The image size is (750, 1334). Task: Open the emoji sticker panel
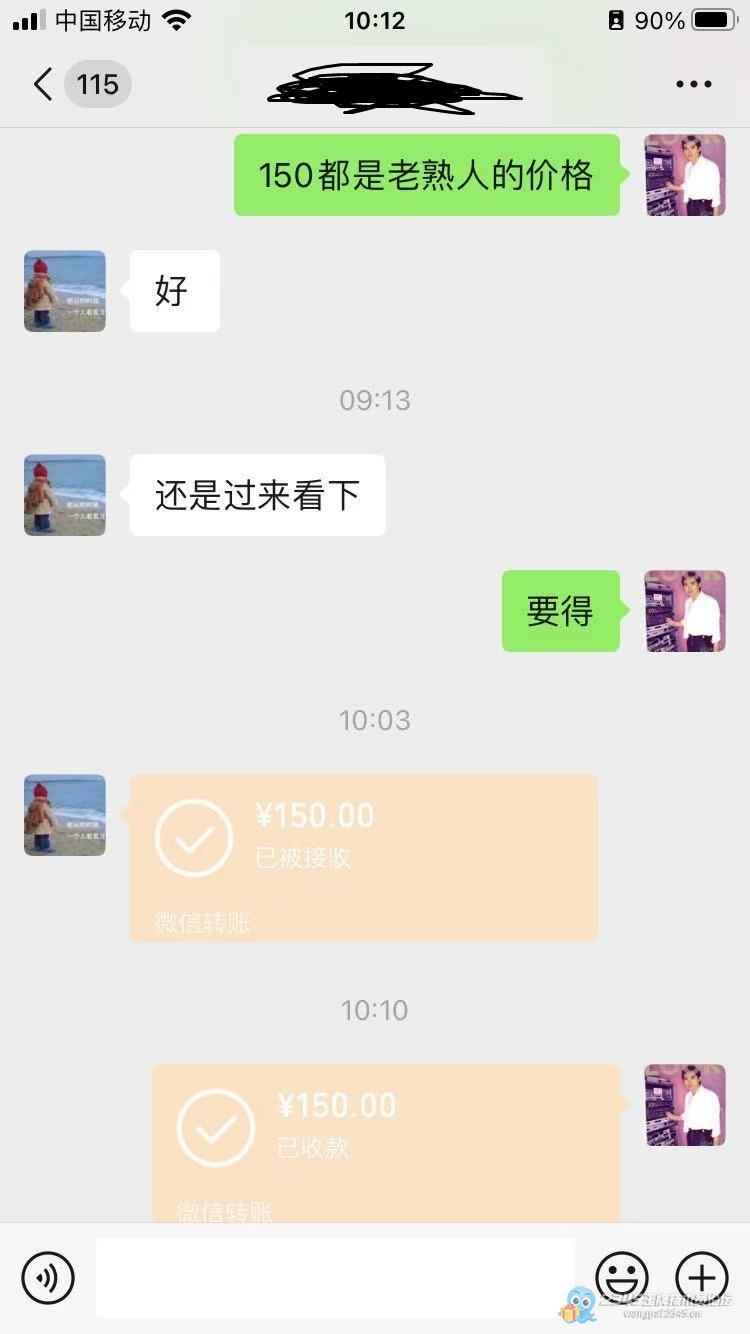click(621, 1277)
